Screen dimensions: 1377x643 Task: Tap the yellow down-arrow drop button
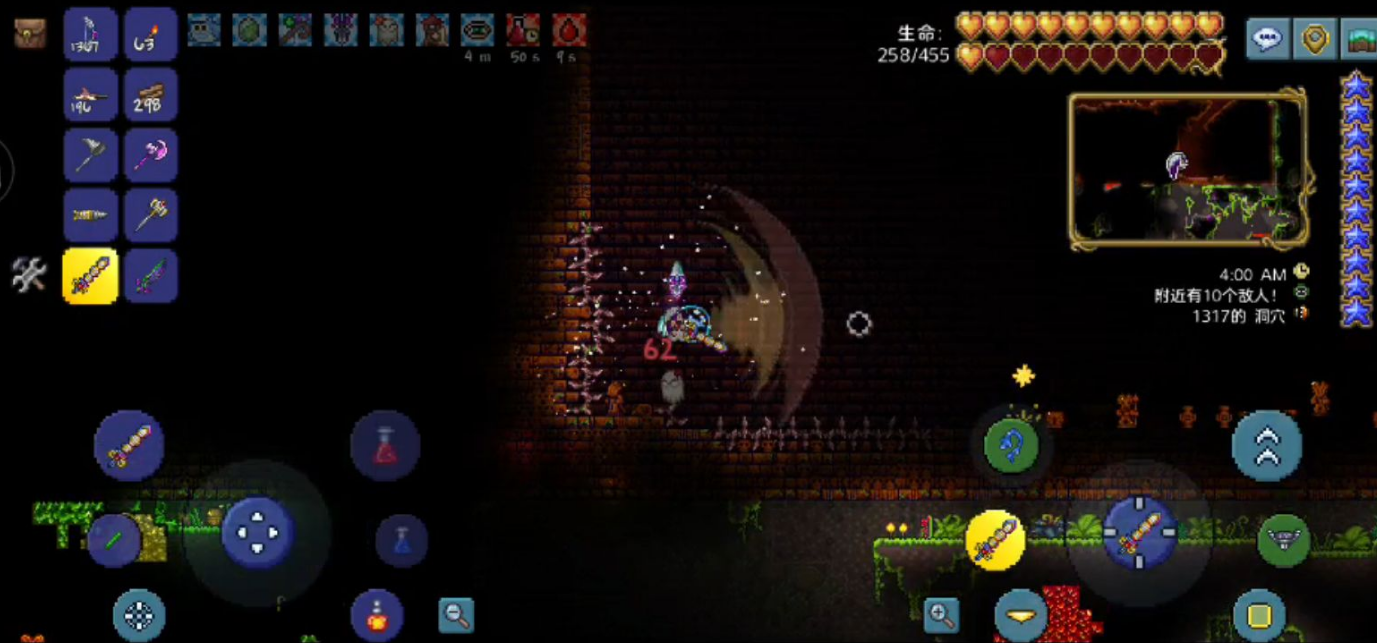pos(1021,615)
